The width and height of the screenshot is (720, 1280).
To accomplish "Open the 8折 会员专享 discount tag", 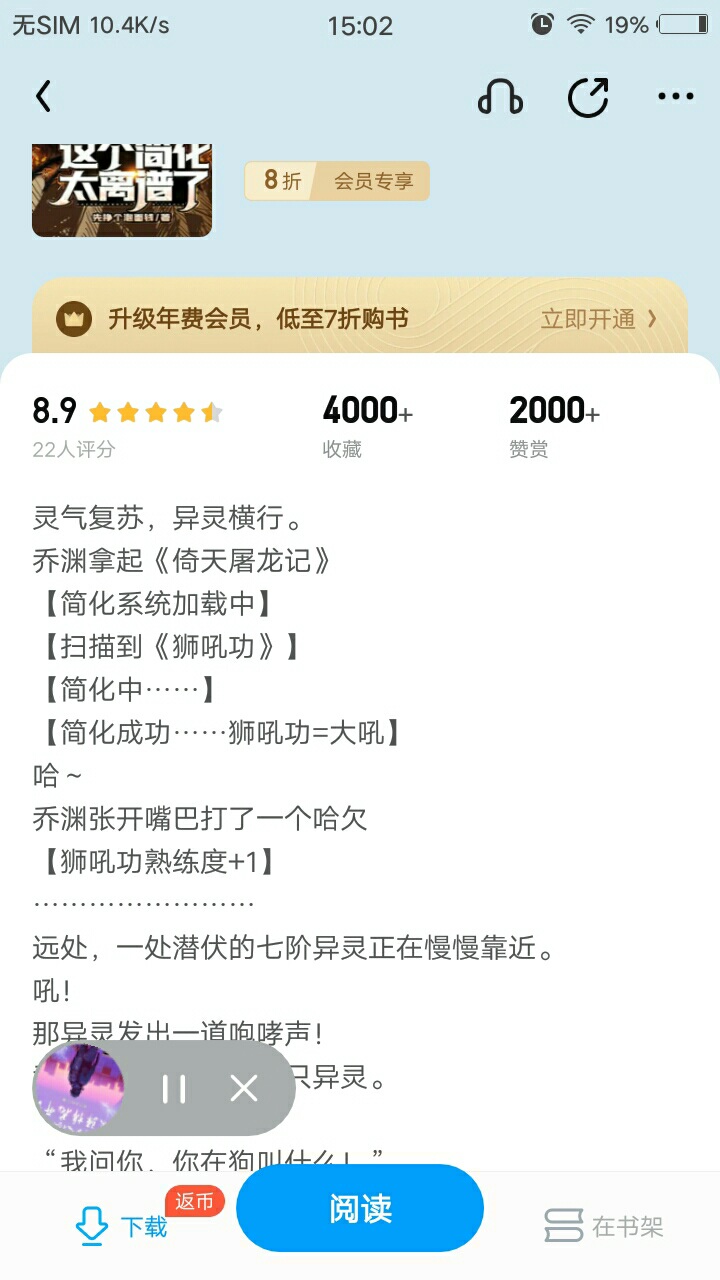I will pyautogui.click(x=337, y=181).
